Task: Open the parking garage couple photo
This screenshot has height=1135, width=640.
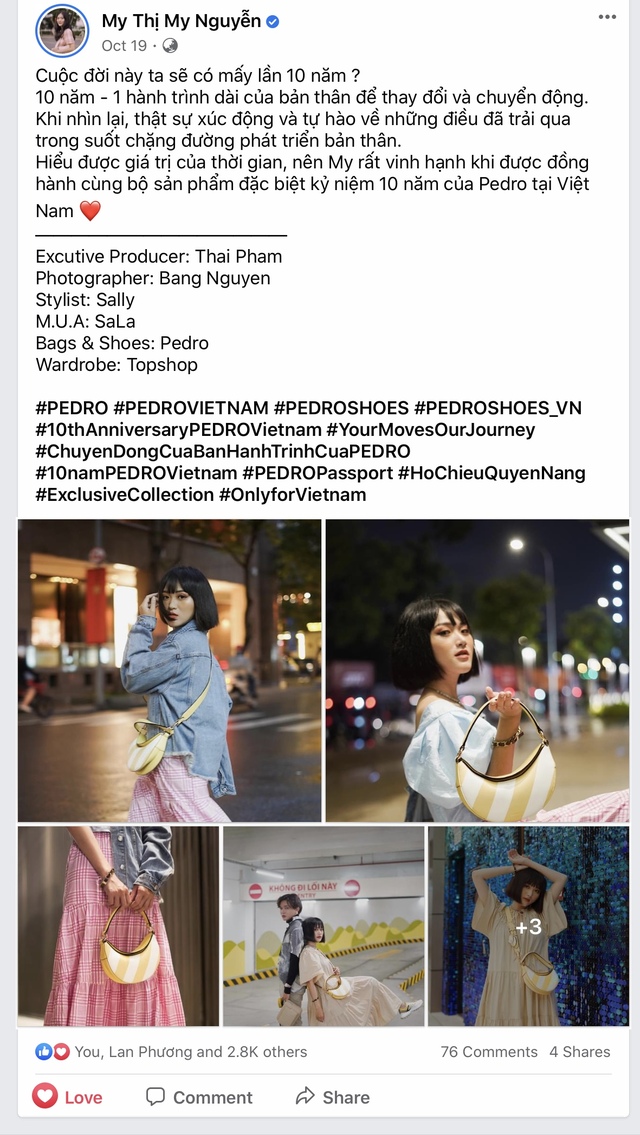Action: click(323, 925)
